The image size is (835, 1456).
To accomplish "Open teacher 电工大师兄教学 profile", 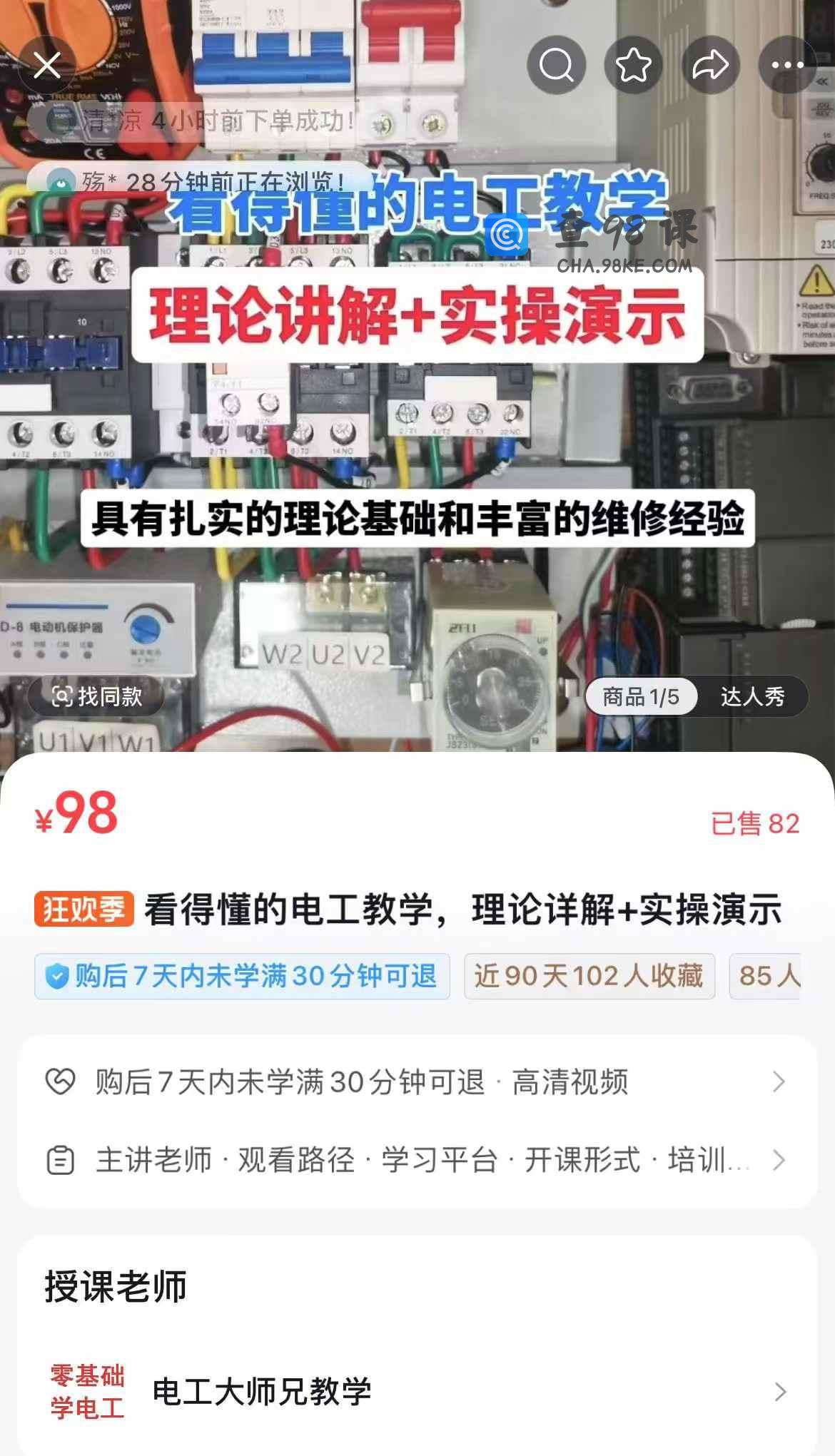I will click(x=417, y=1391).
